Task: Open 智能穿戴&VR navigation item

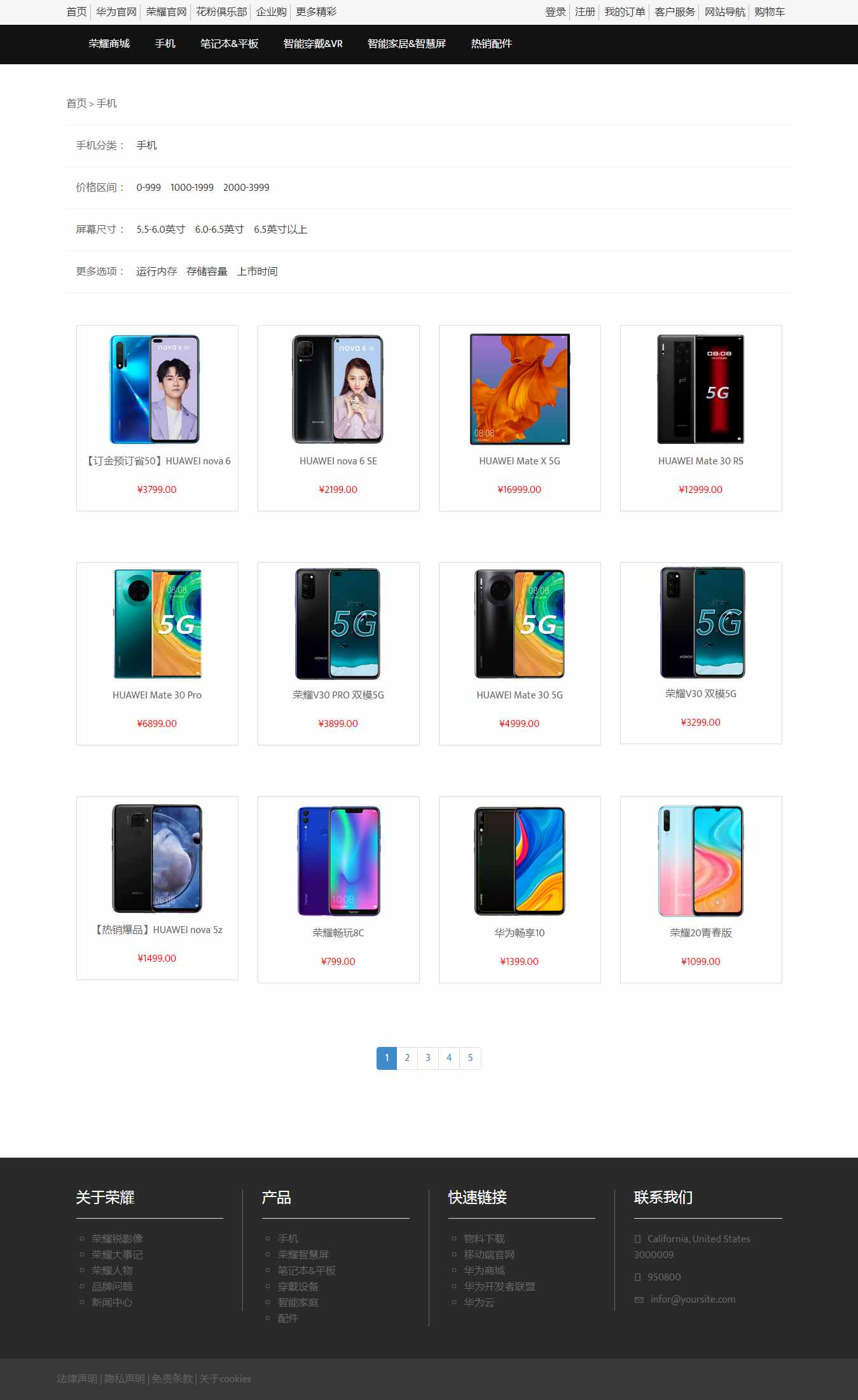Action: click(313, 44)
